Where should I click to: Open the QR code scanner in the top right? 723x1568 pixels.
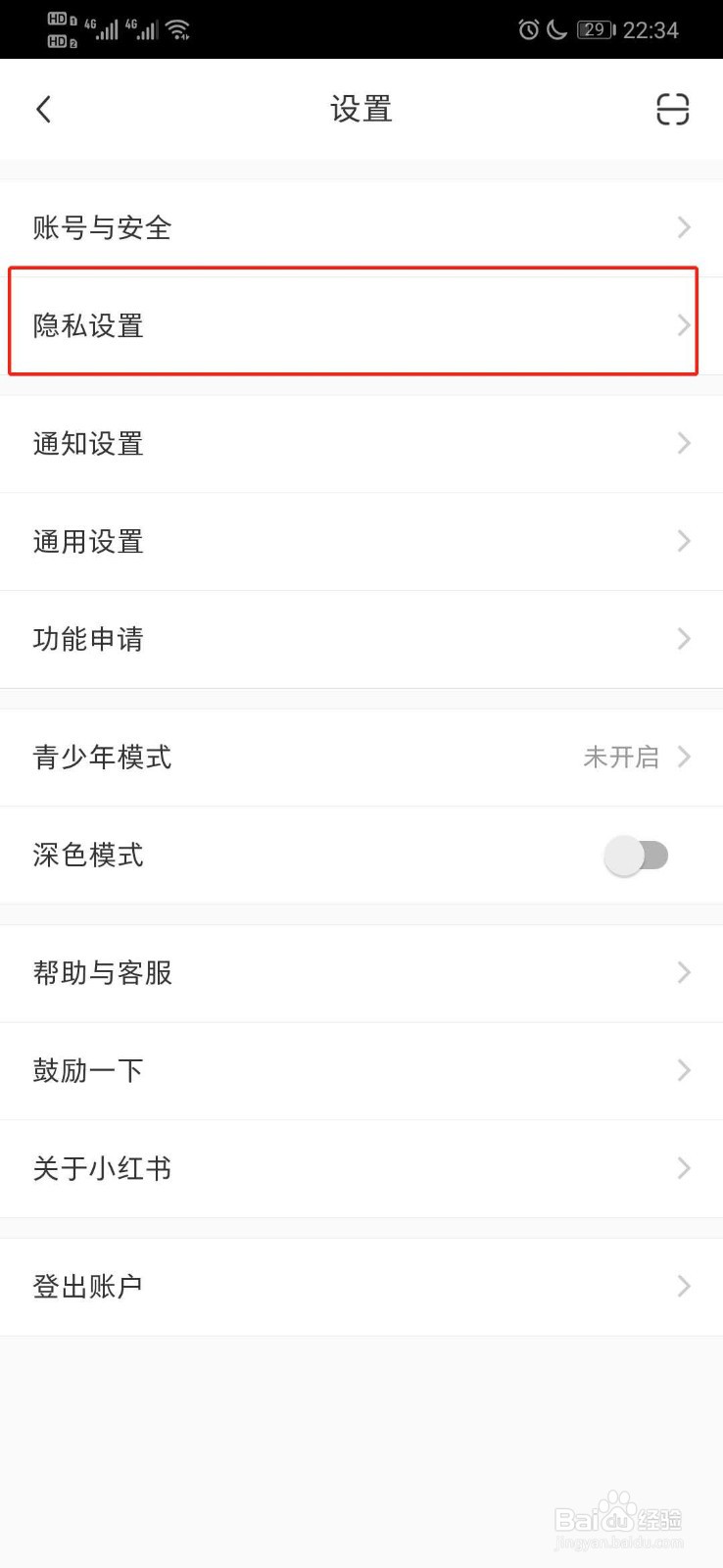pos(672,110)
